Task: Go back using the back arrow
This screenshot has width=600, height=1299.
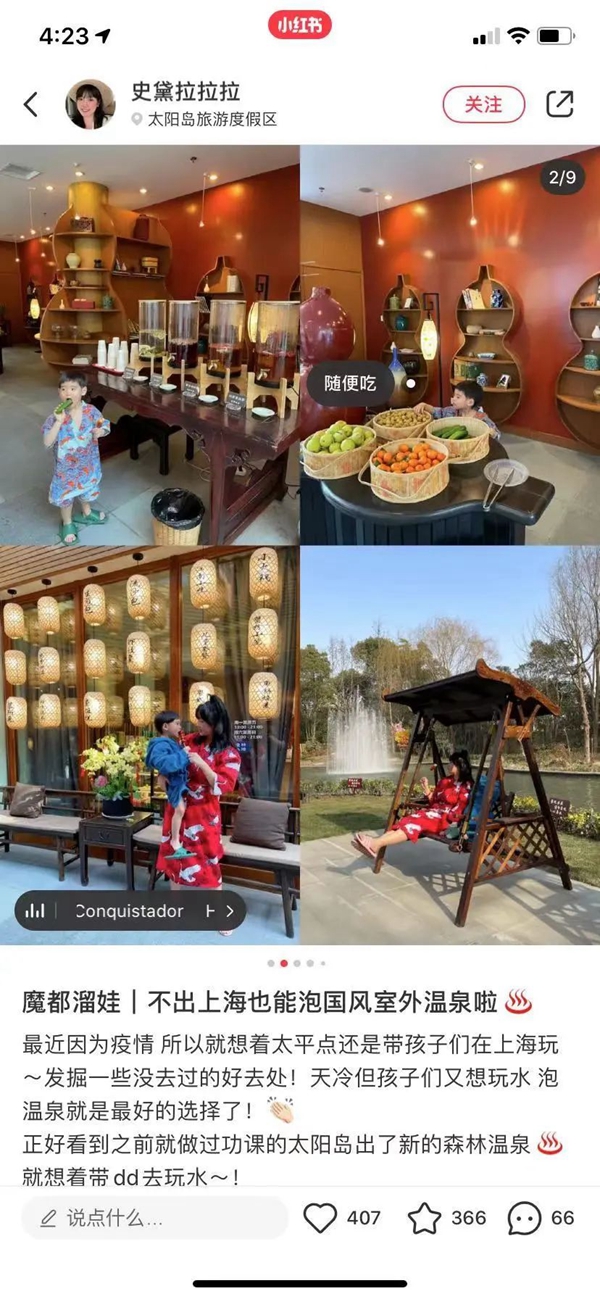Action: [31, 104]
